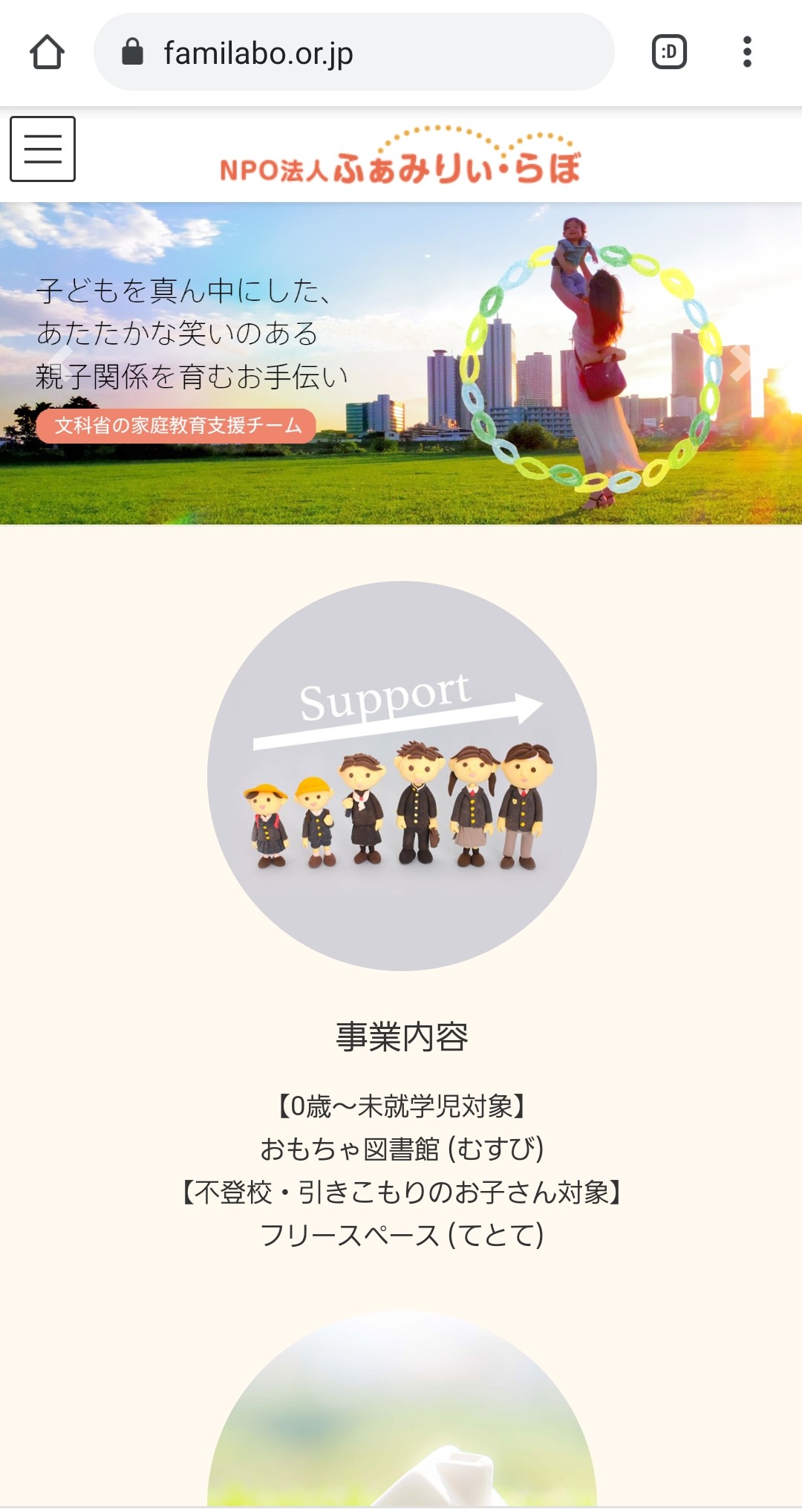Open the browser tab switcher

click(x=669, y=52)
